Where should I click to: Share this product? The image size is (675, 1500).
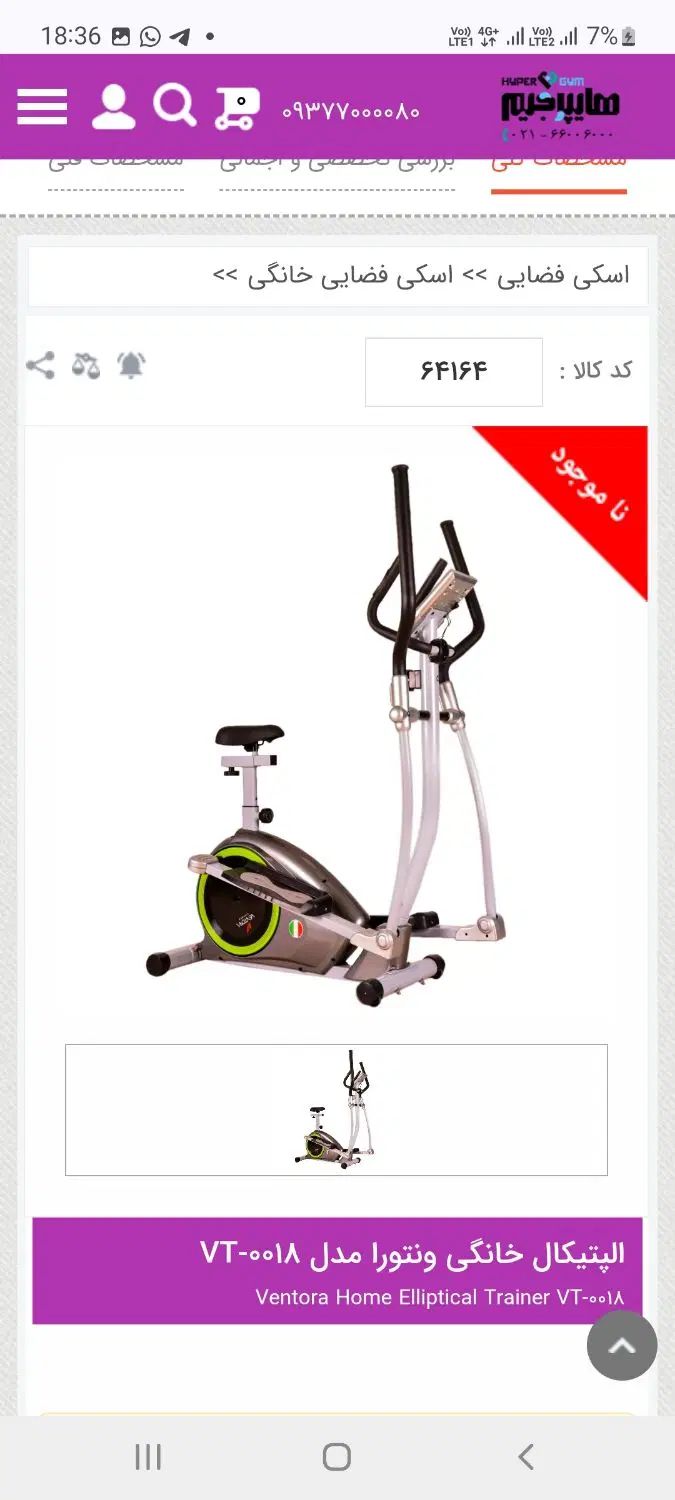pos(40,365)
